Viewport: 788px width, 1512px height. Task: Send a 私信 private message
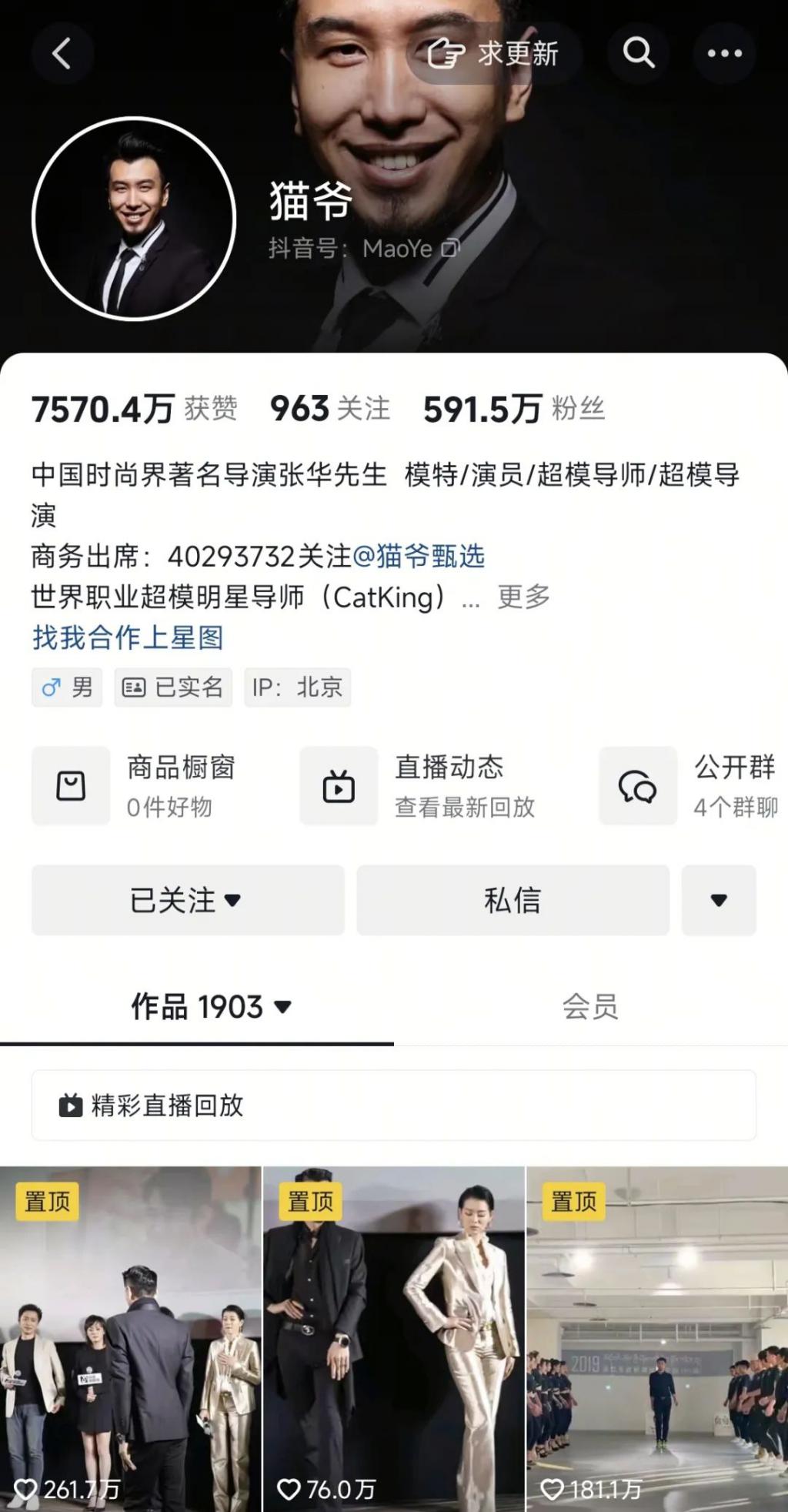513,900
